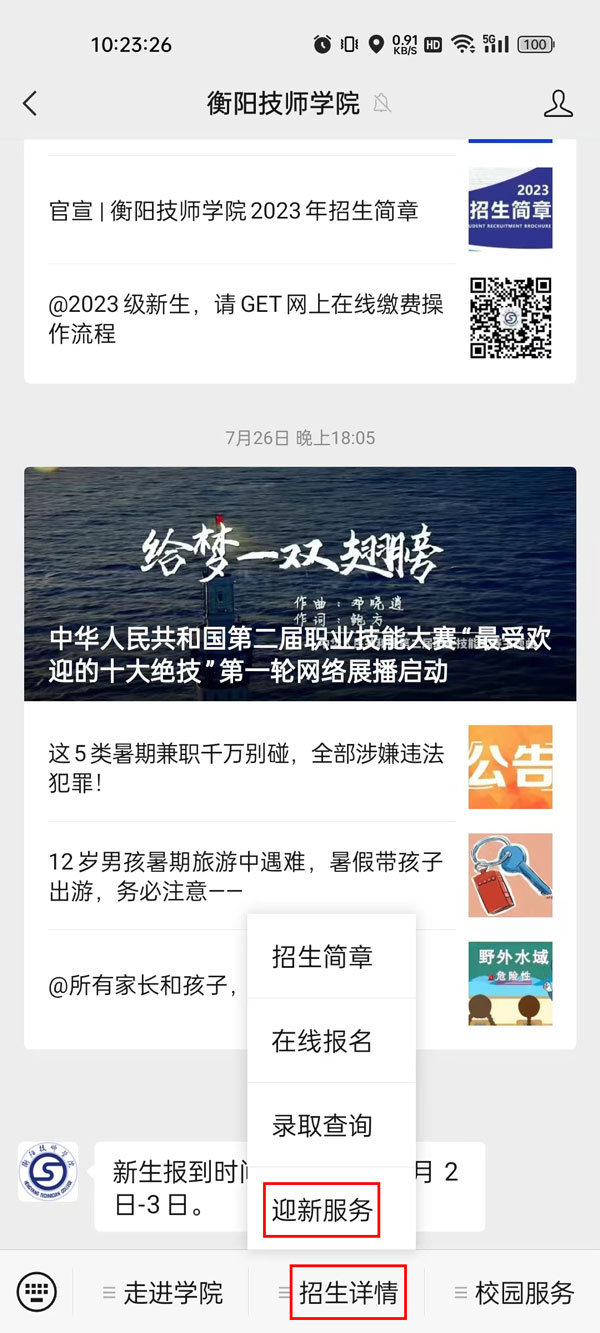Tap the 招生详情 bottom menu
The height and width of the screenshot is (1333, 600).
point(346,1292)
